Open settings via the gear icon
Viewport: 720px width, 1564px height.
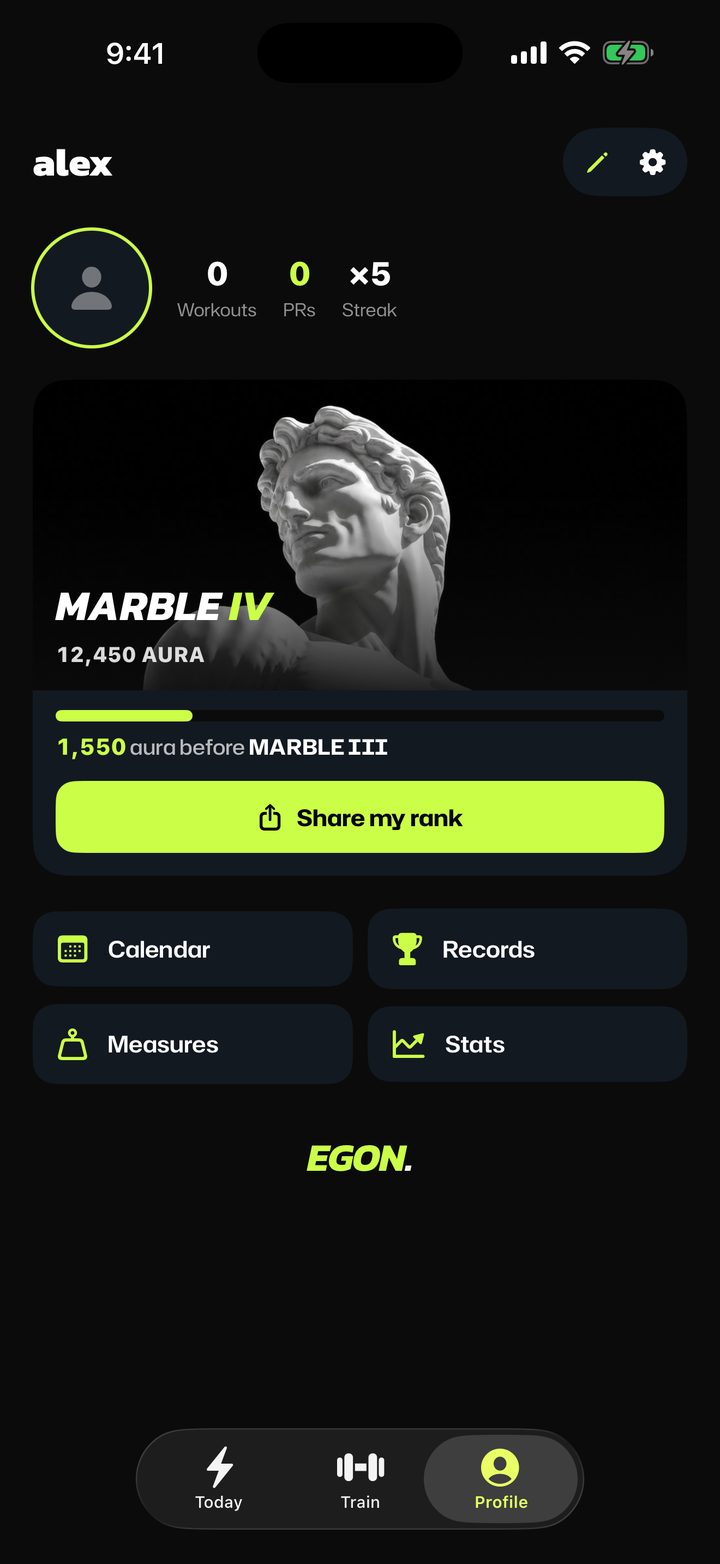653,162
